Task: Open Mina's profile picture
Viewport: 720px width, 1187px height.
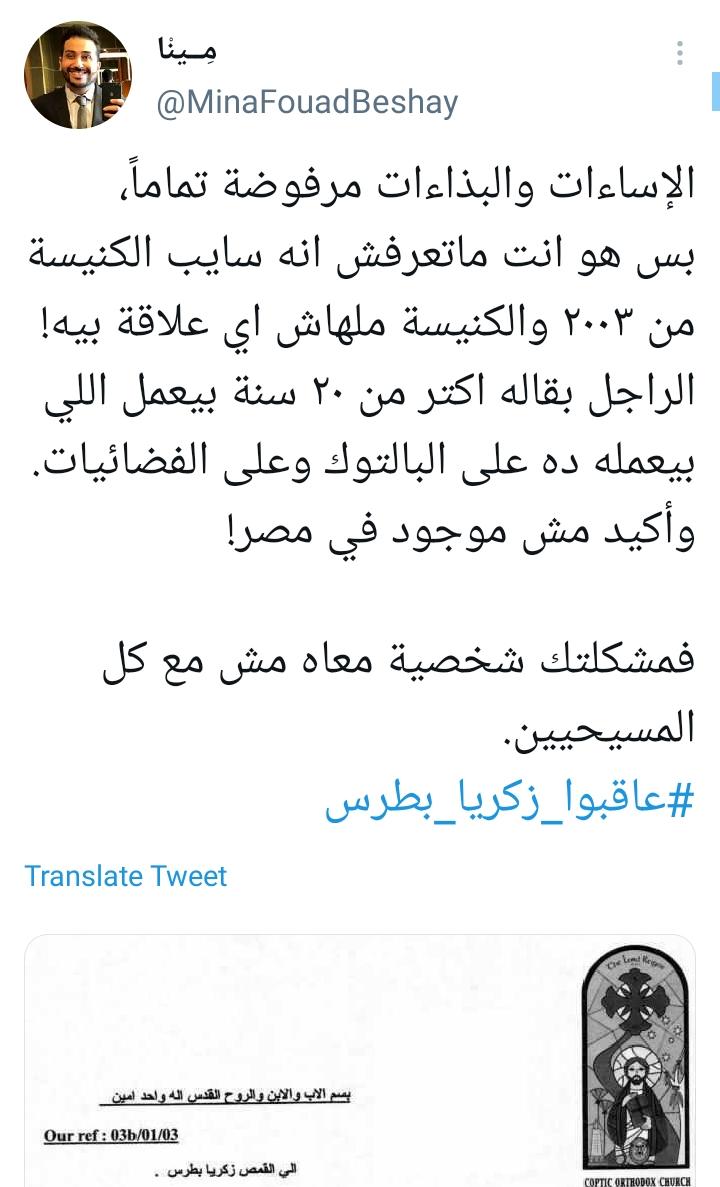Action: [77, 76]
